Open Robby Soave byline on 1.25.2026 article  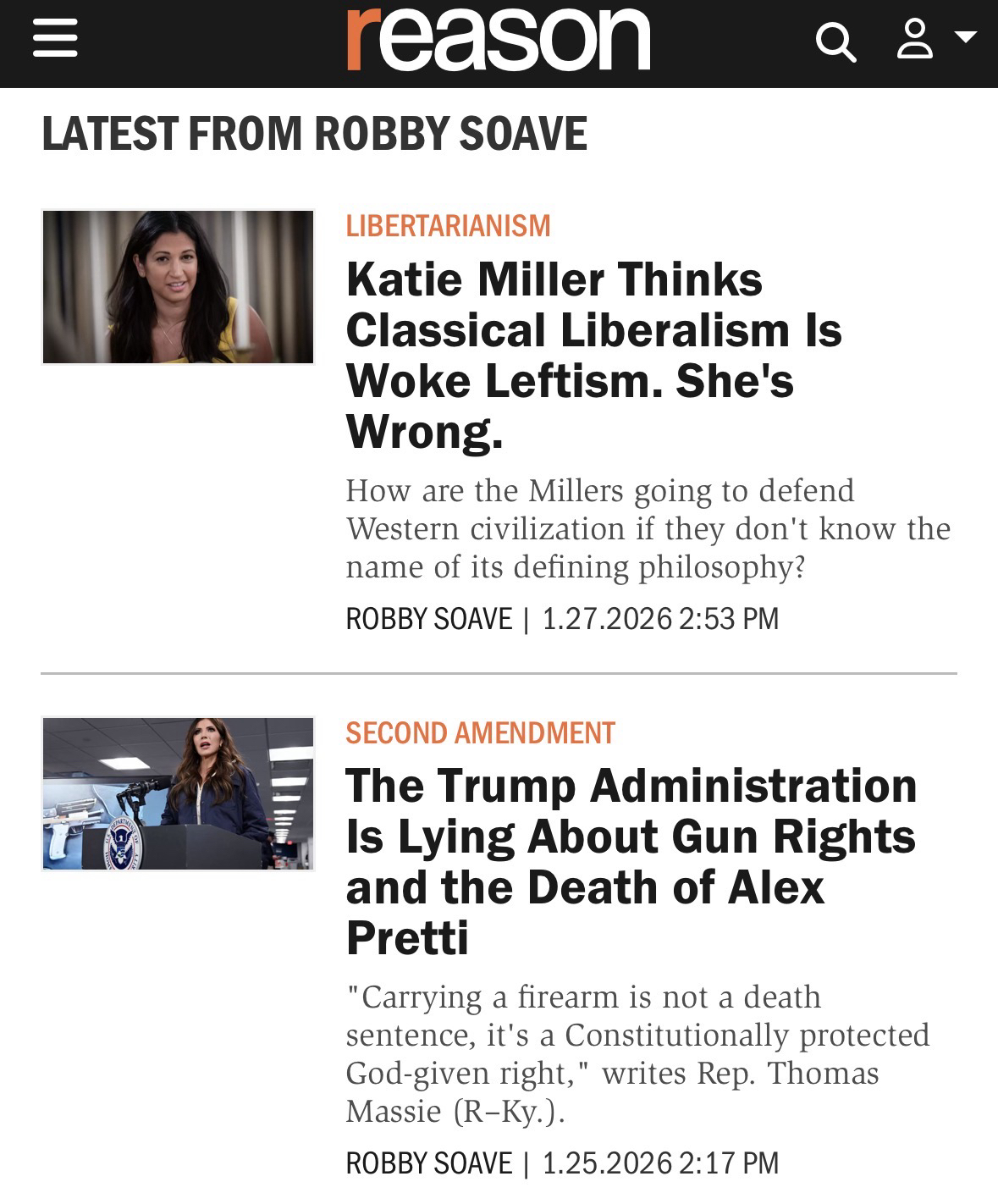pos(429,1163)
